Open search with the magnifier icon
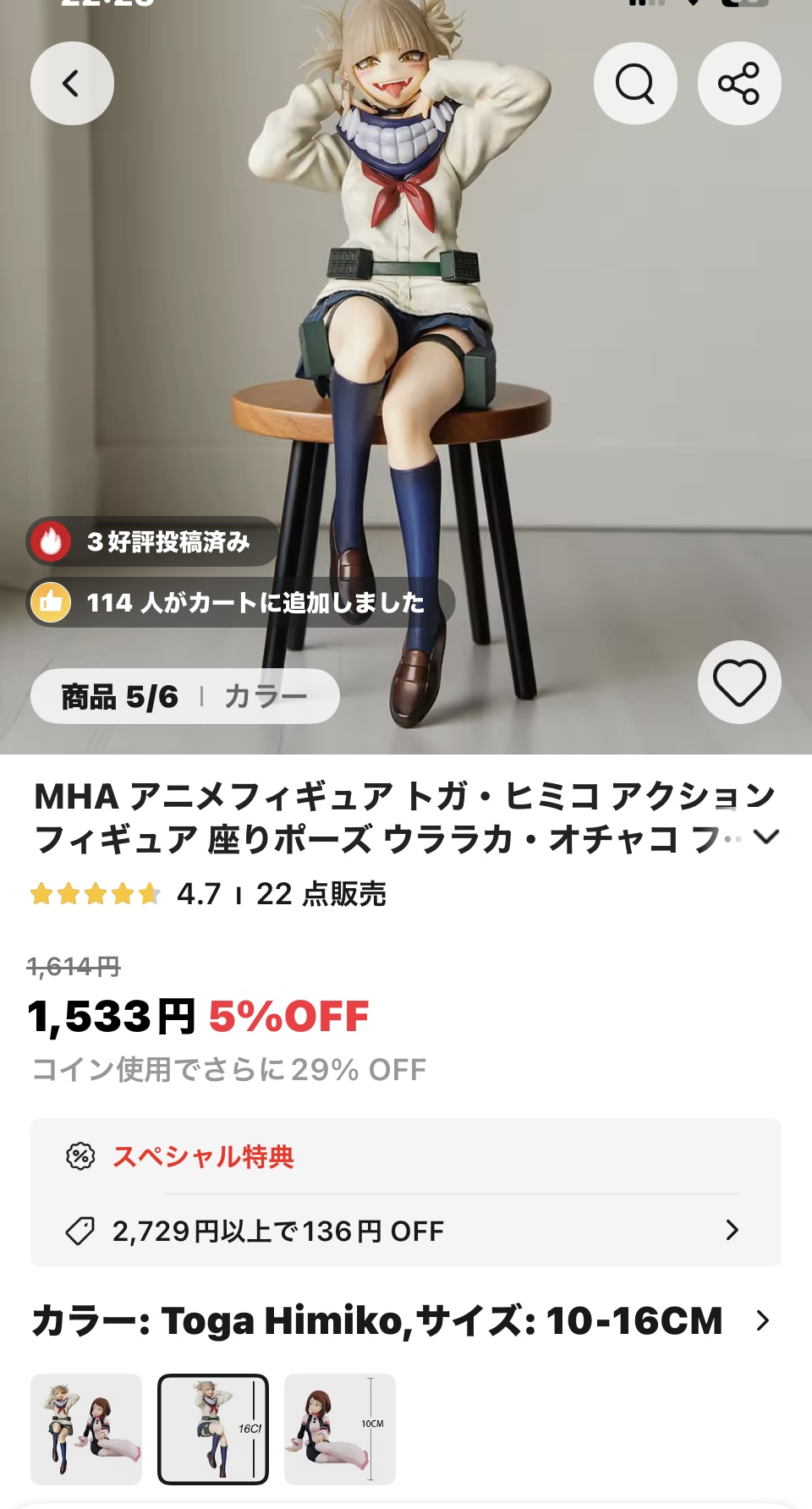The height and width of the screenshot is (1509, 812). (635, 83)
